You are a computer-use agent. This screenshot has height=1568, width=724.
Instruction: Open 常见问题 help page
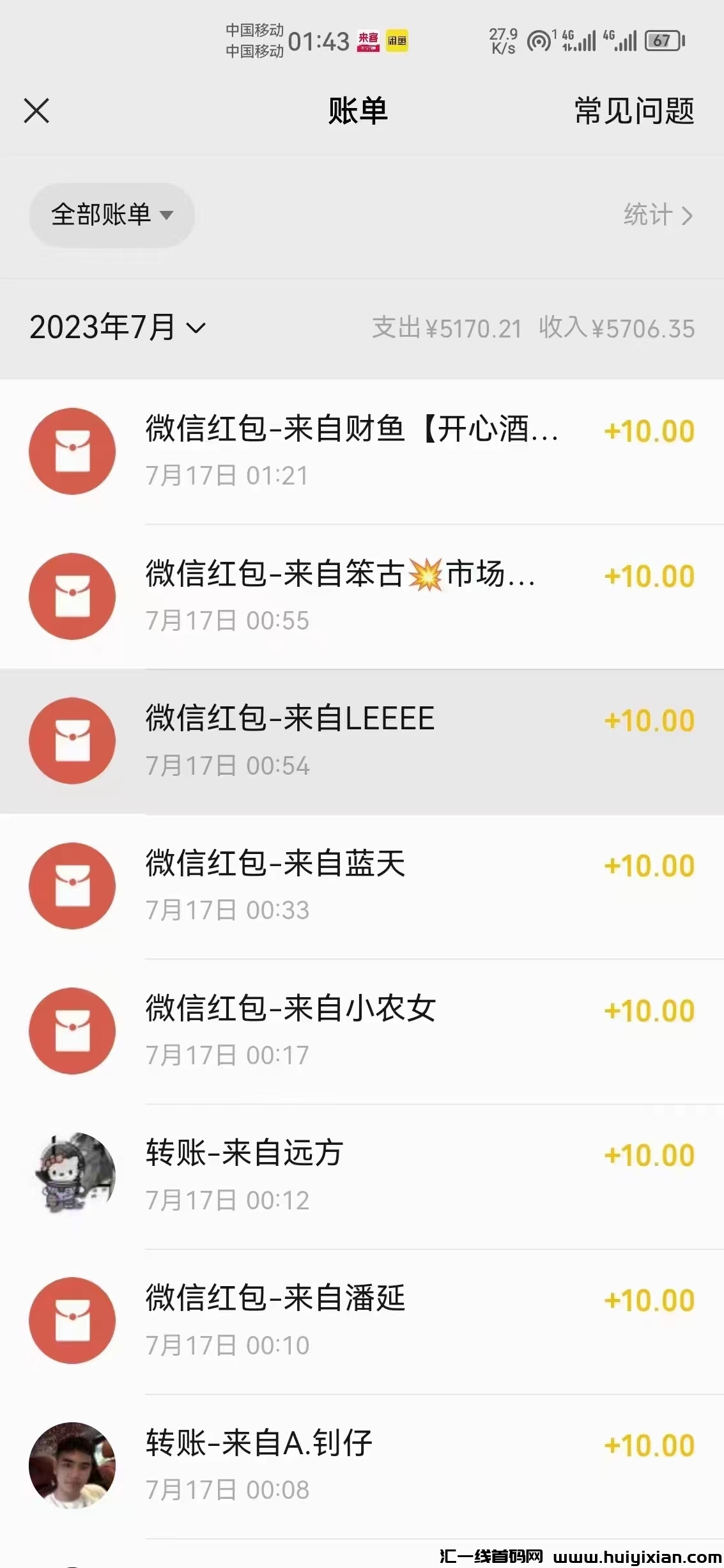[x=633, y=111]
